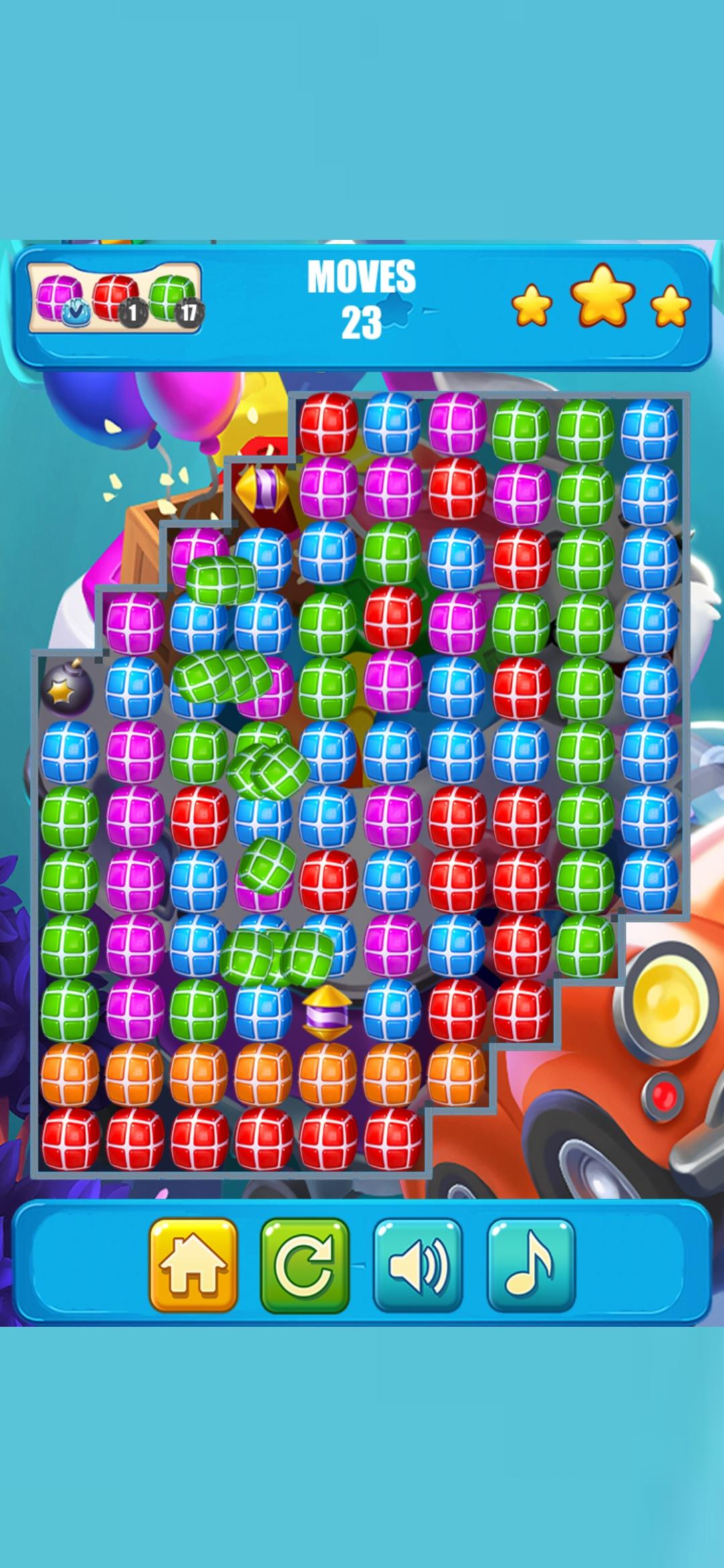Tap the star bomb booster on the left edge

pyautogui.click(x=67, y=690)
